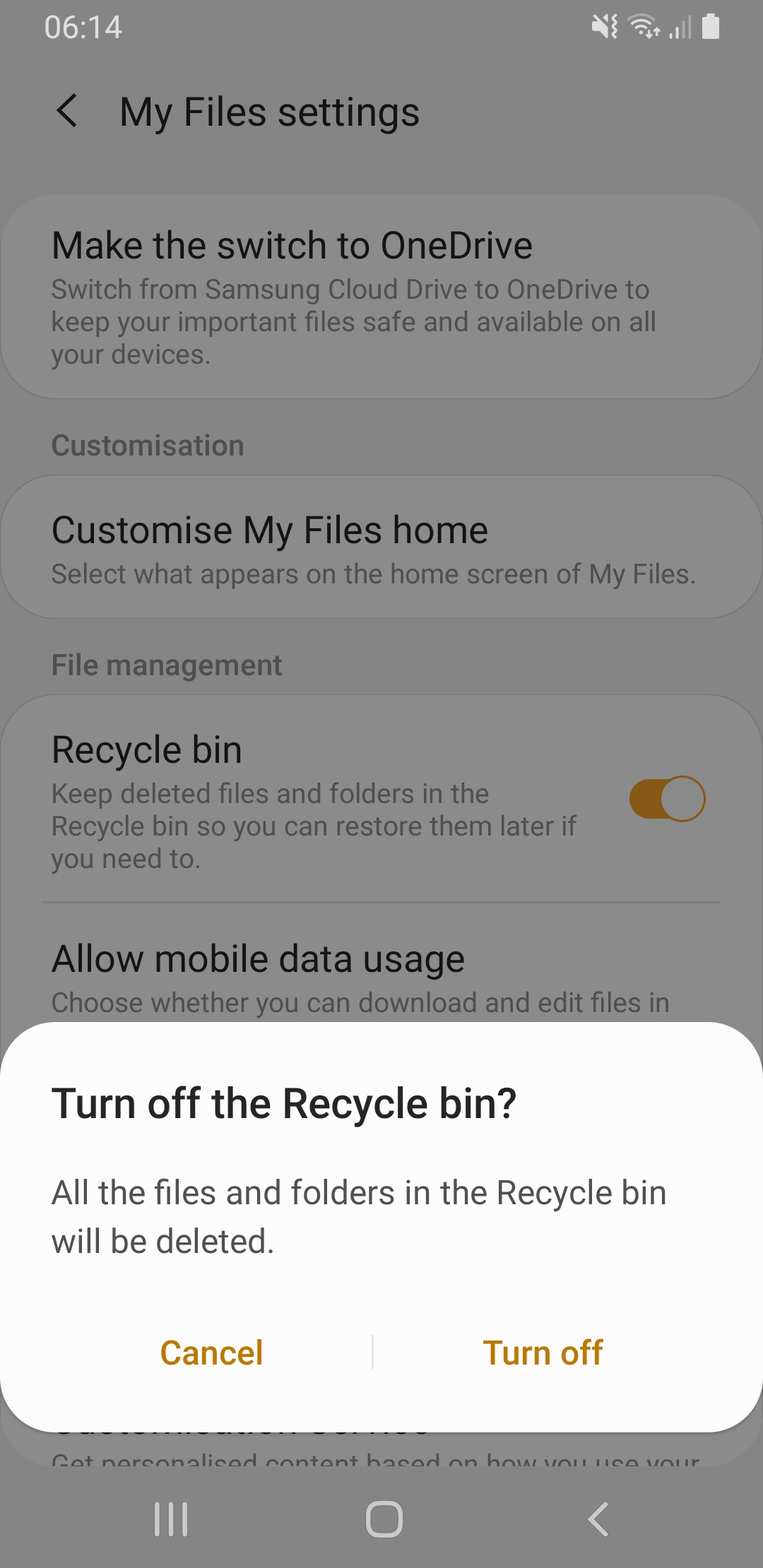
Task: Confirm with the Turn off button
Action: click(x=542, y=1353)
